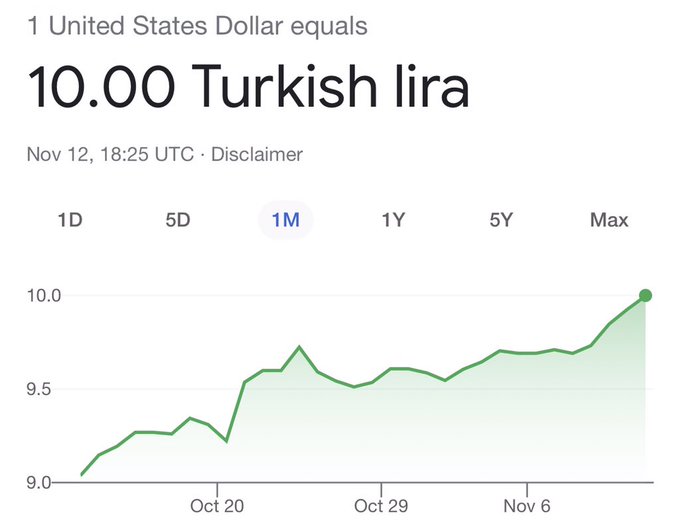This screenshot has width=680, height=523.
Task: Switch to the 1D time range
Action: click(x=69, y=220)
